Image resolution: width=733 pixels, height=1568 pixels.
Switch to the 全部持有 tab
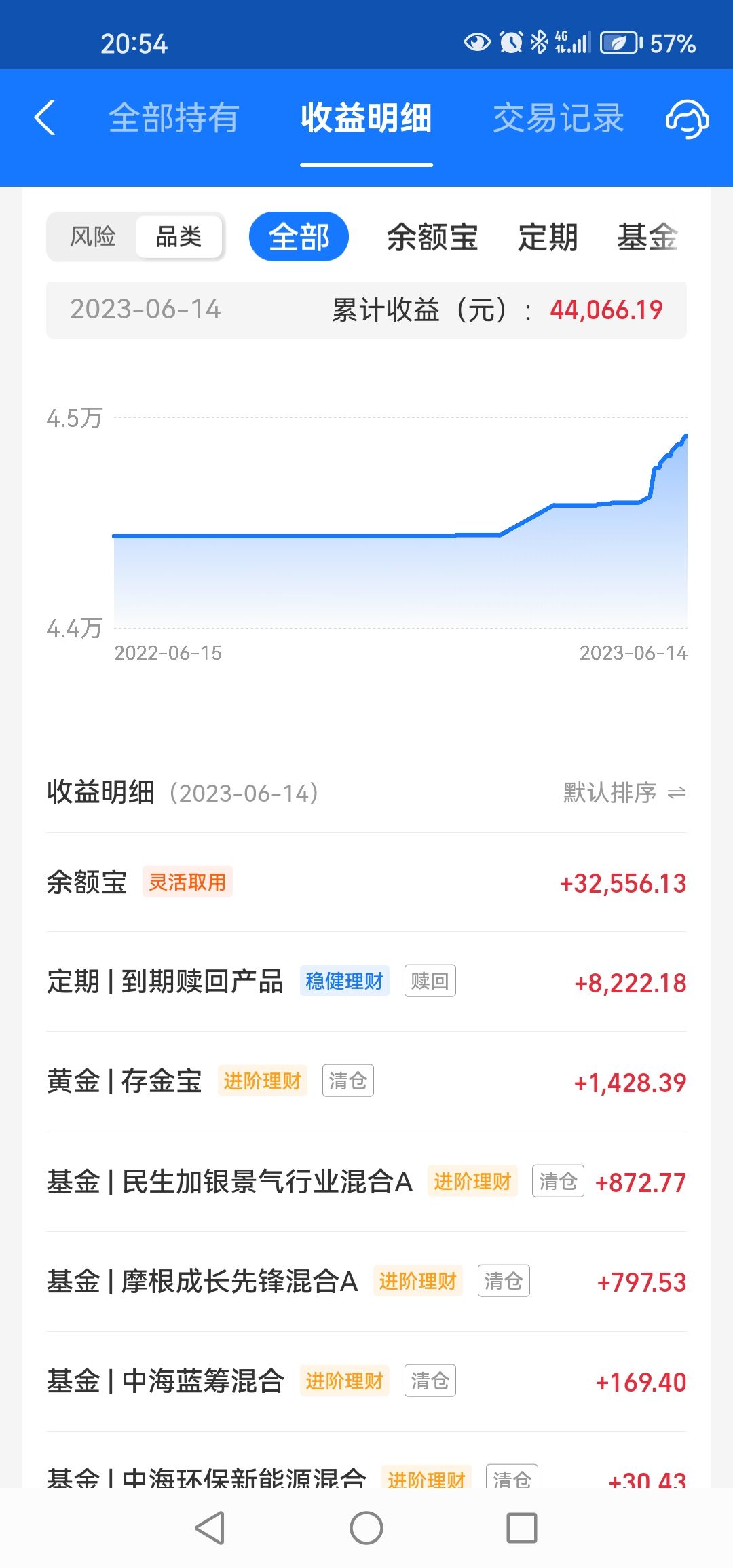(174, 118)
